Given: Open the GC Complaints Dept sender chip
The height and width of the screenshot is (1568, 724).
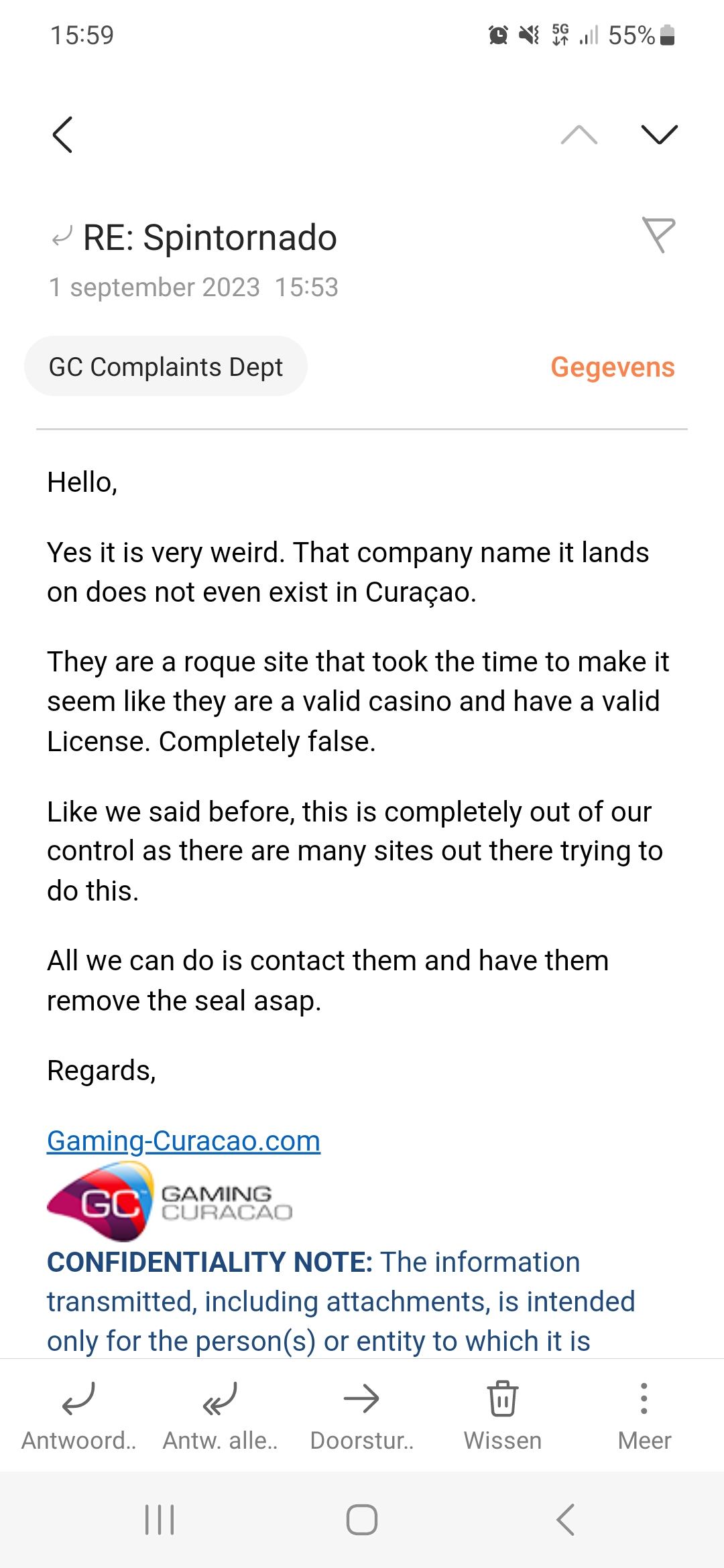Looking at the screenshot, I should pyautogui.click(x=166, y=367).
